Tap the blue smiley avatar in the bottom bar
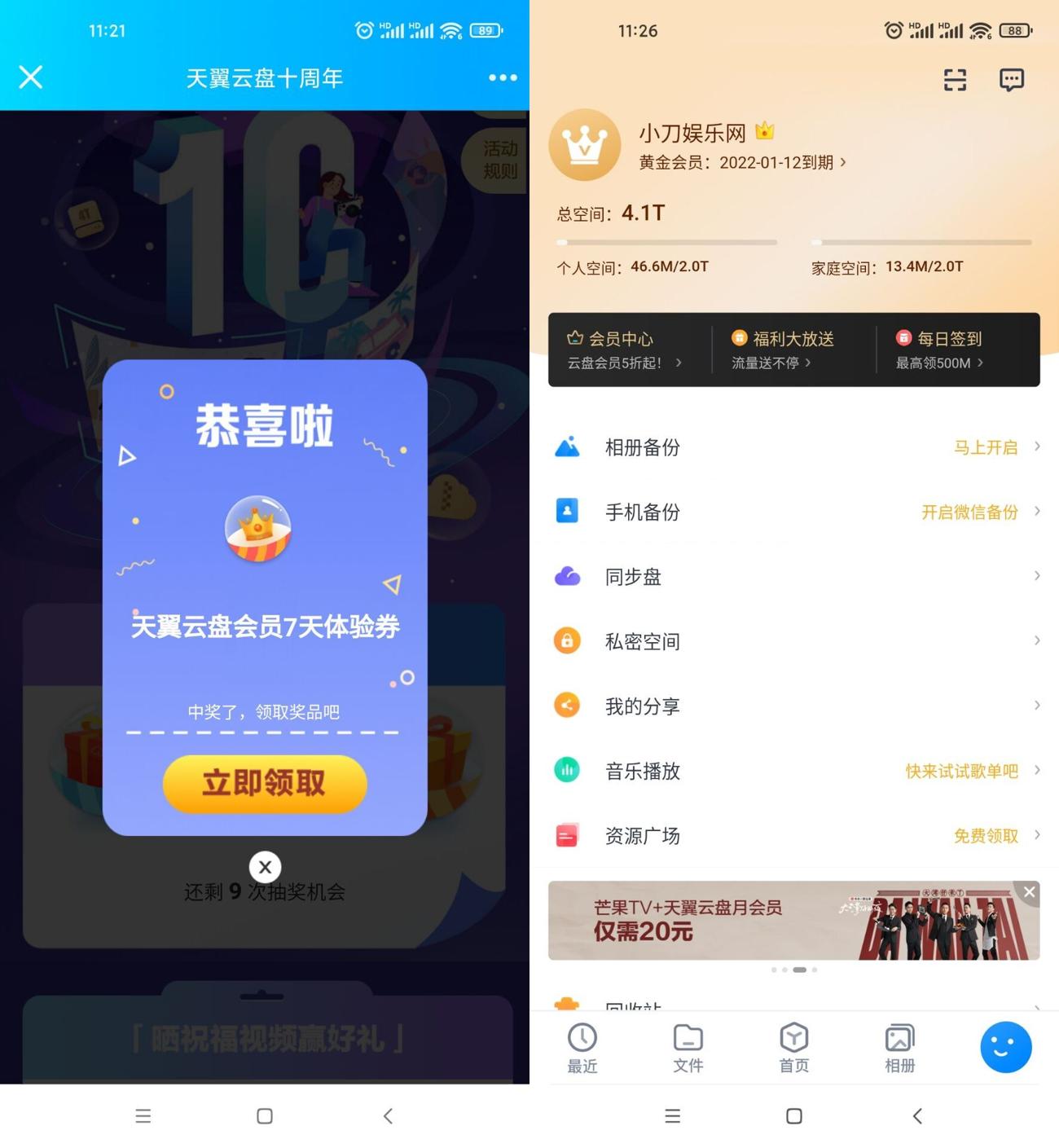This screenshot has height=1148, width=1059. click(1005, 1047)
